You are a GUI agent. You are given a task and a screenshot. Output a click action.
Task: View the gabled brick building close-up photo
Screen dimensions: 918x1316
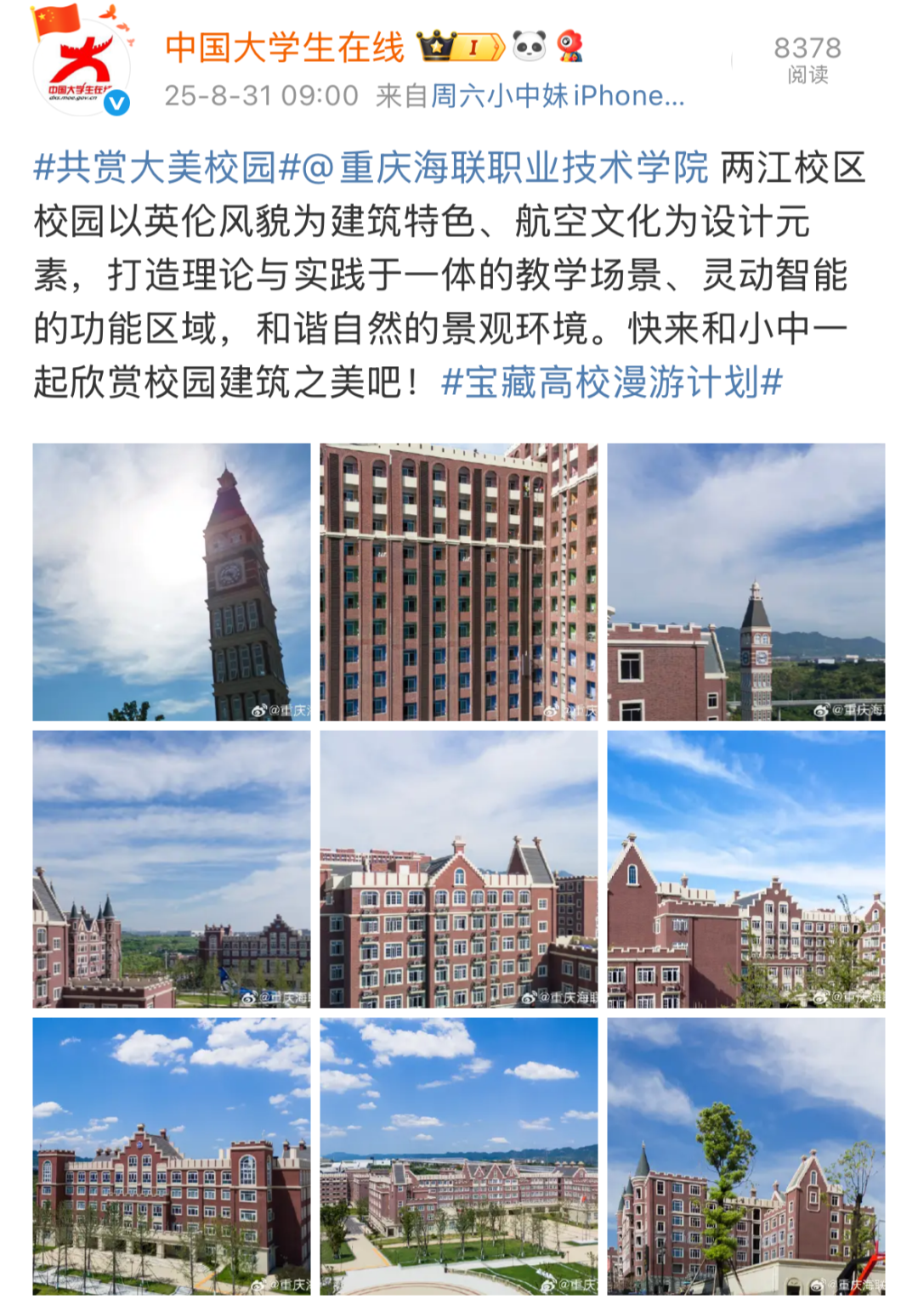(459, 869)
